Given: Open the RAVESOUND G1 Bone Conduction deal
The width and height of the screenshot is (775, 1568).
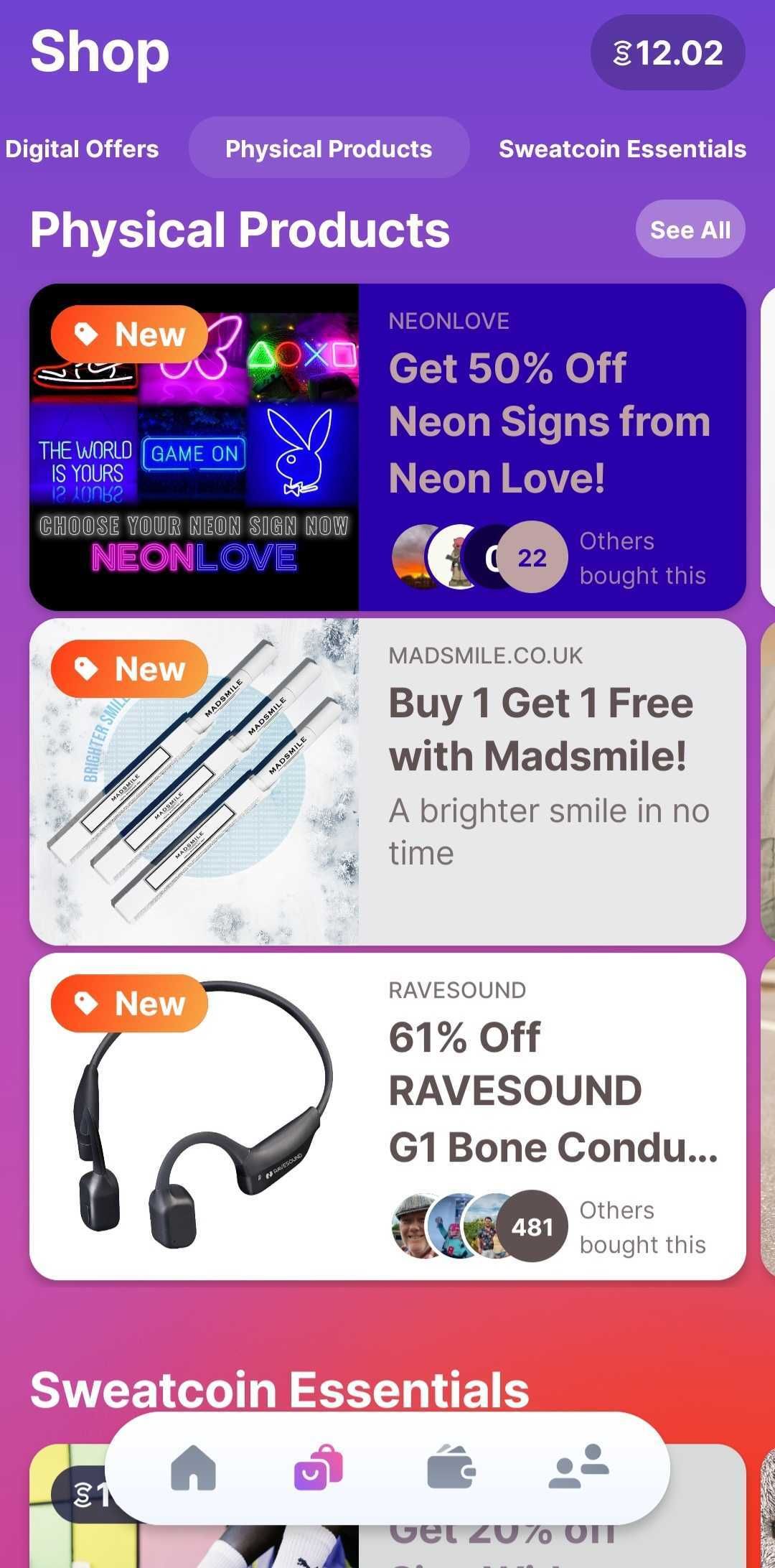Looking at the screenshot, I should click(387, 1116).
